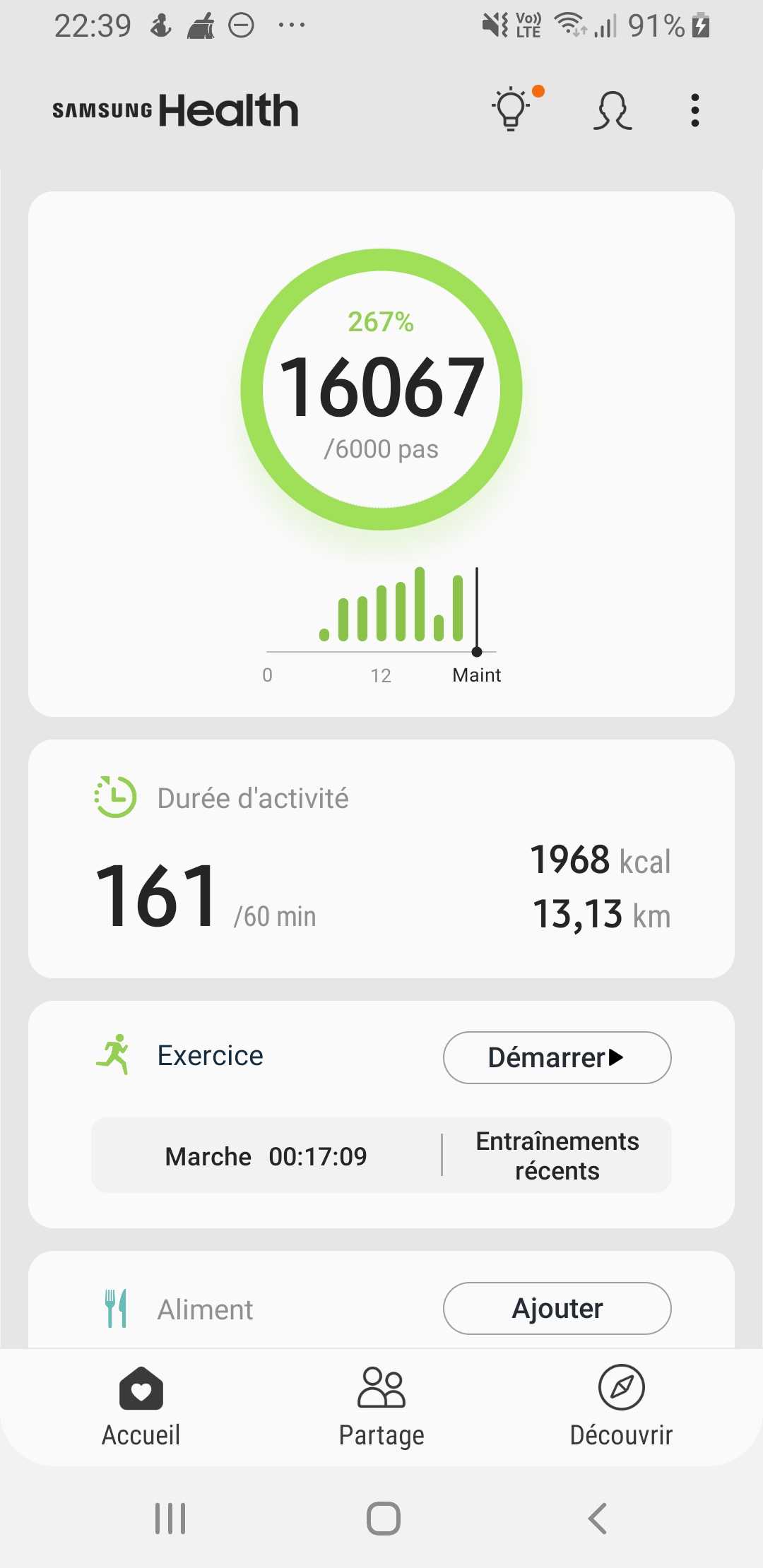Select the Marche 00:17:09 workout

tap(266, 1156)
